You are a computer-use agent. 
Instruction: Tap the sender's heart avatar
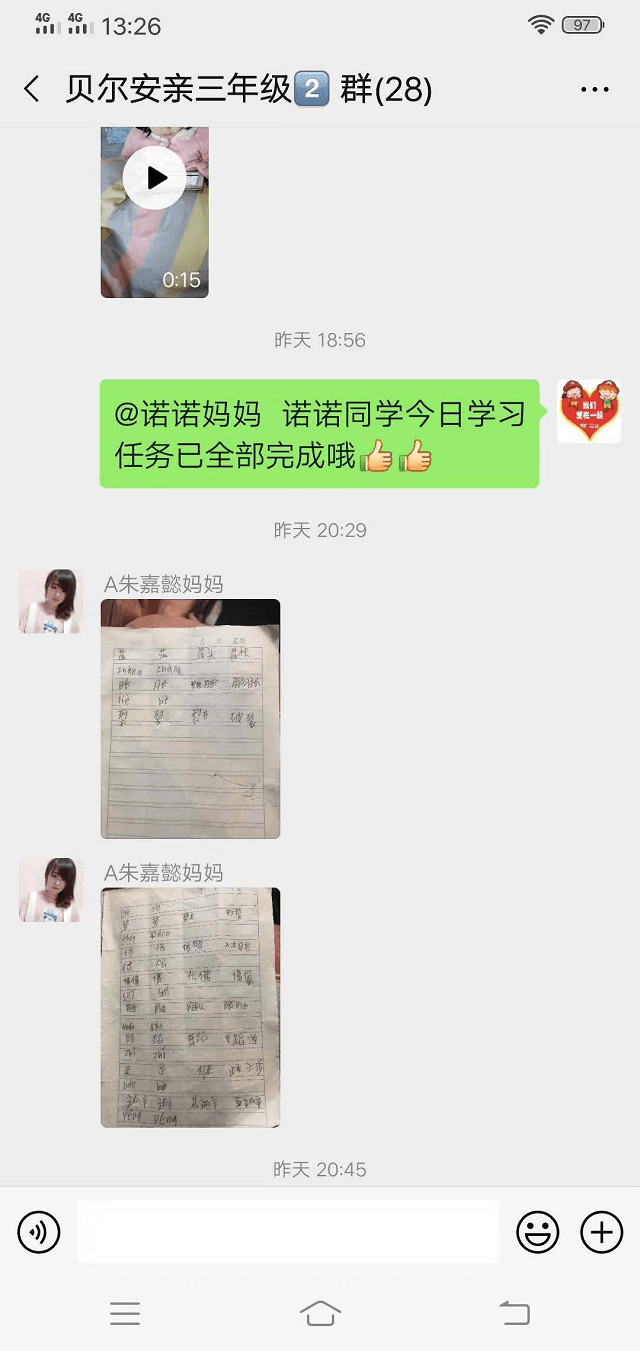(x=588, y=412)
